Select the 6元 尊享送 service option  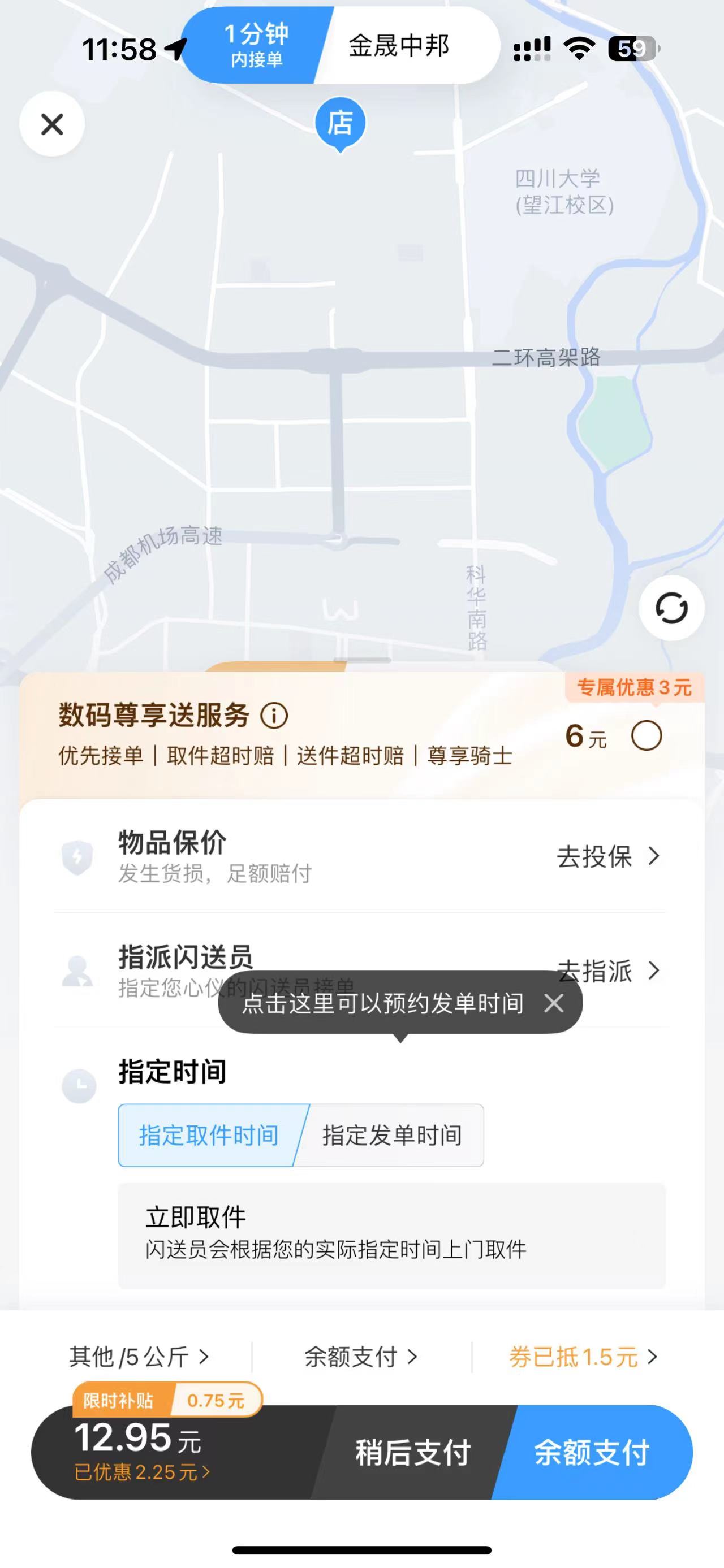pos(646,736)
